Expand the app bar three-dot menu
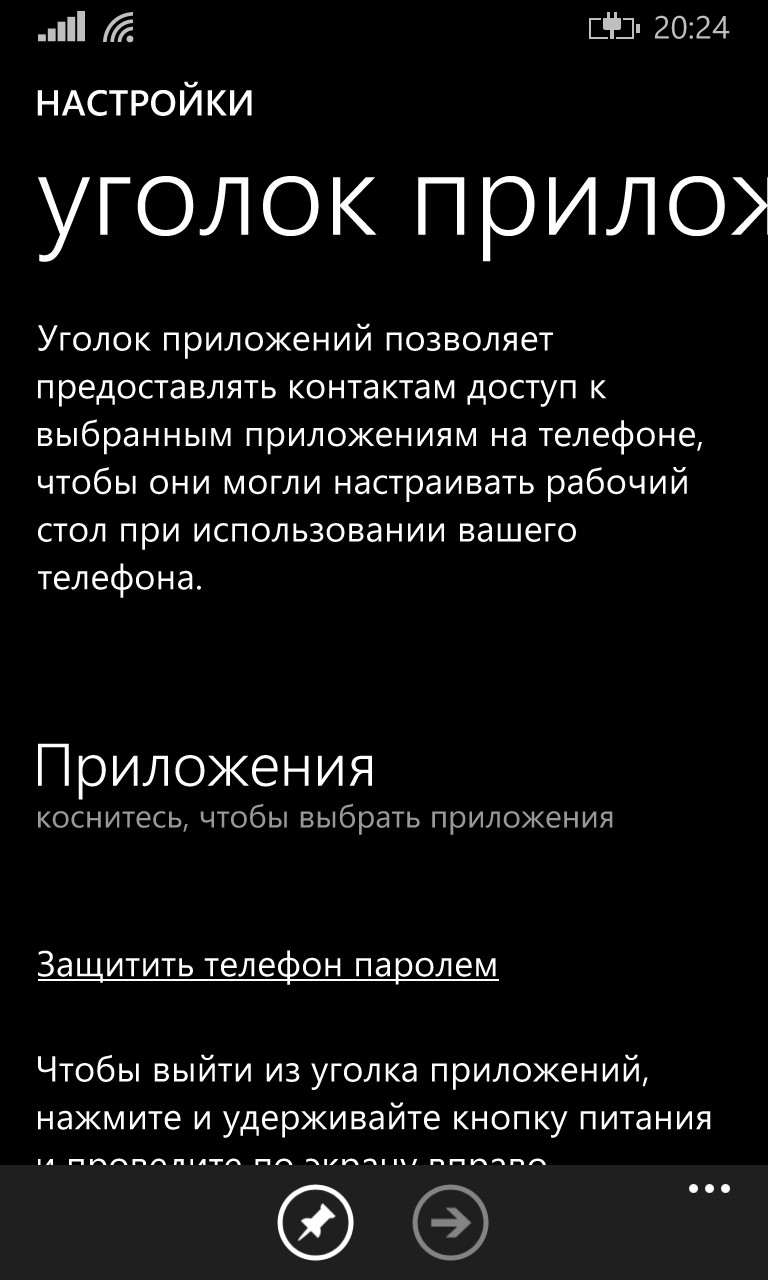The height and width of the screenshot is (1280, 768). pyautogui.click(x=709, y=1189)
